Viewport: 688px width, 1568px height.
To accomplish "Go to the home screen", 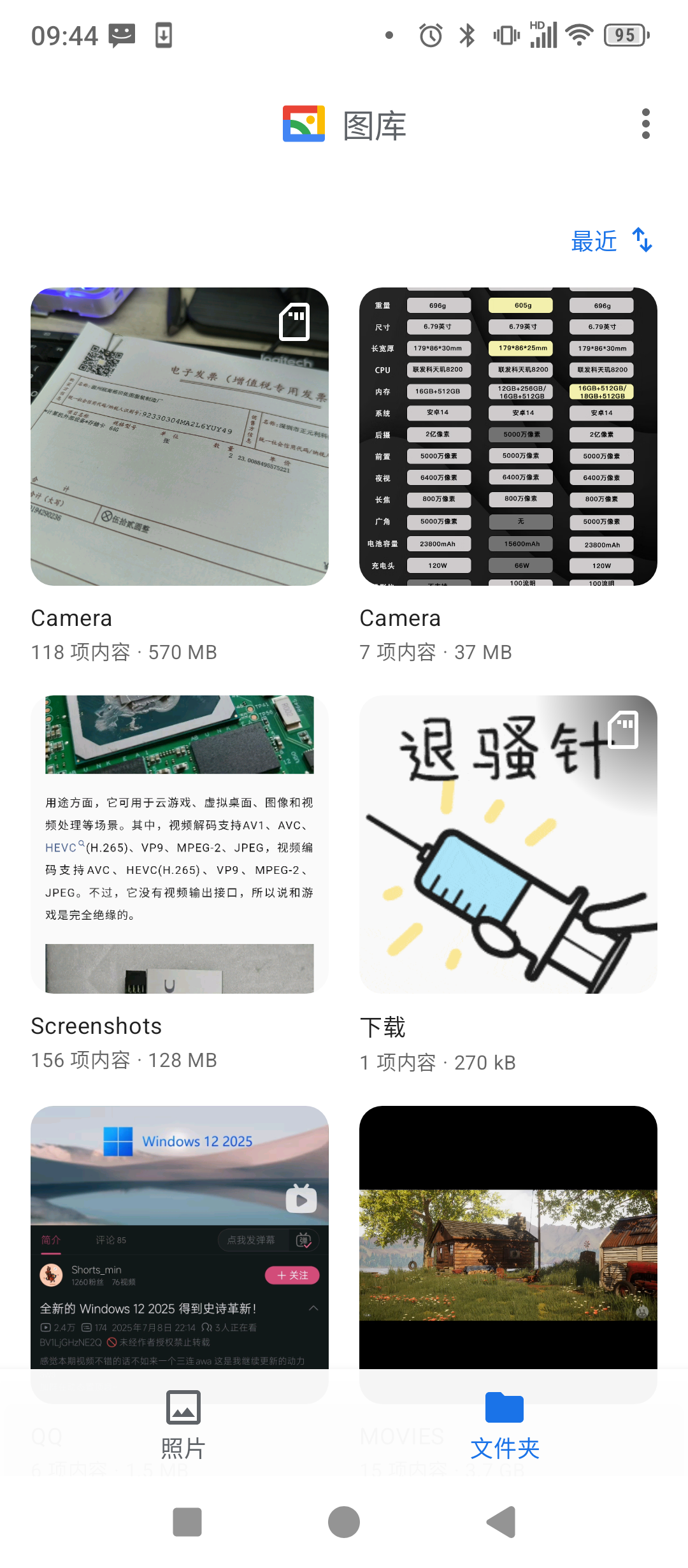I will tap(344, 1522).
